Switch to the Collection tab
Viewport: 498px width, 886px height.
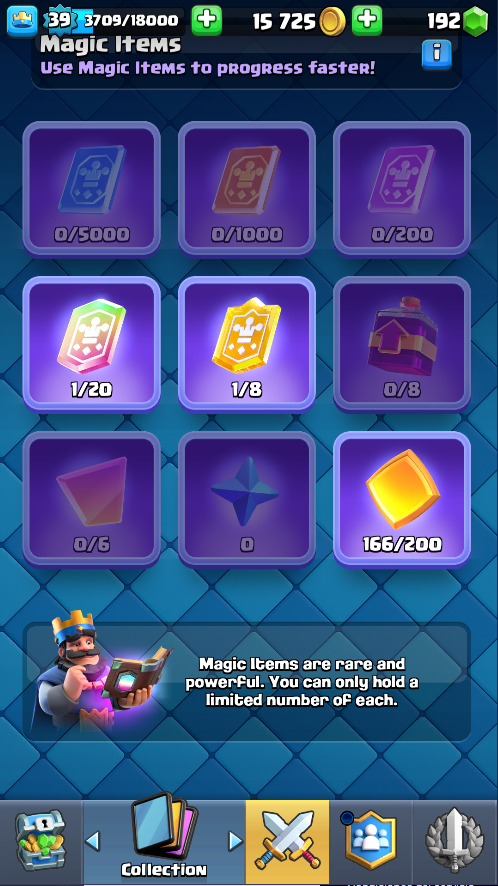click(x=164, y=842)
